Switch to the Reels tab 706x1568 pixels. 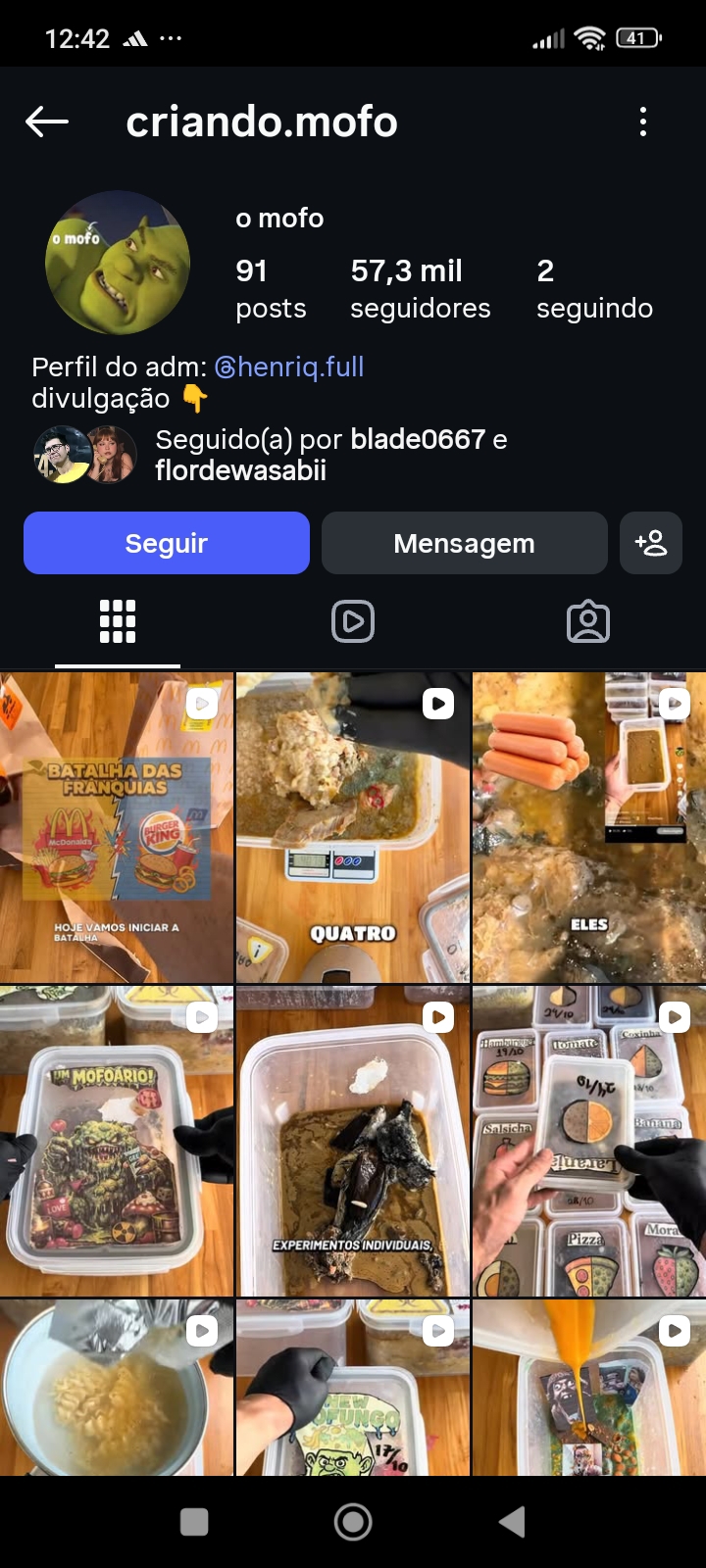(x=353, y=621)
